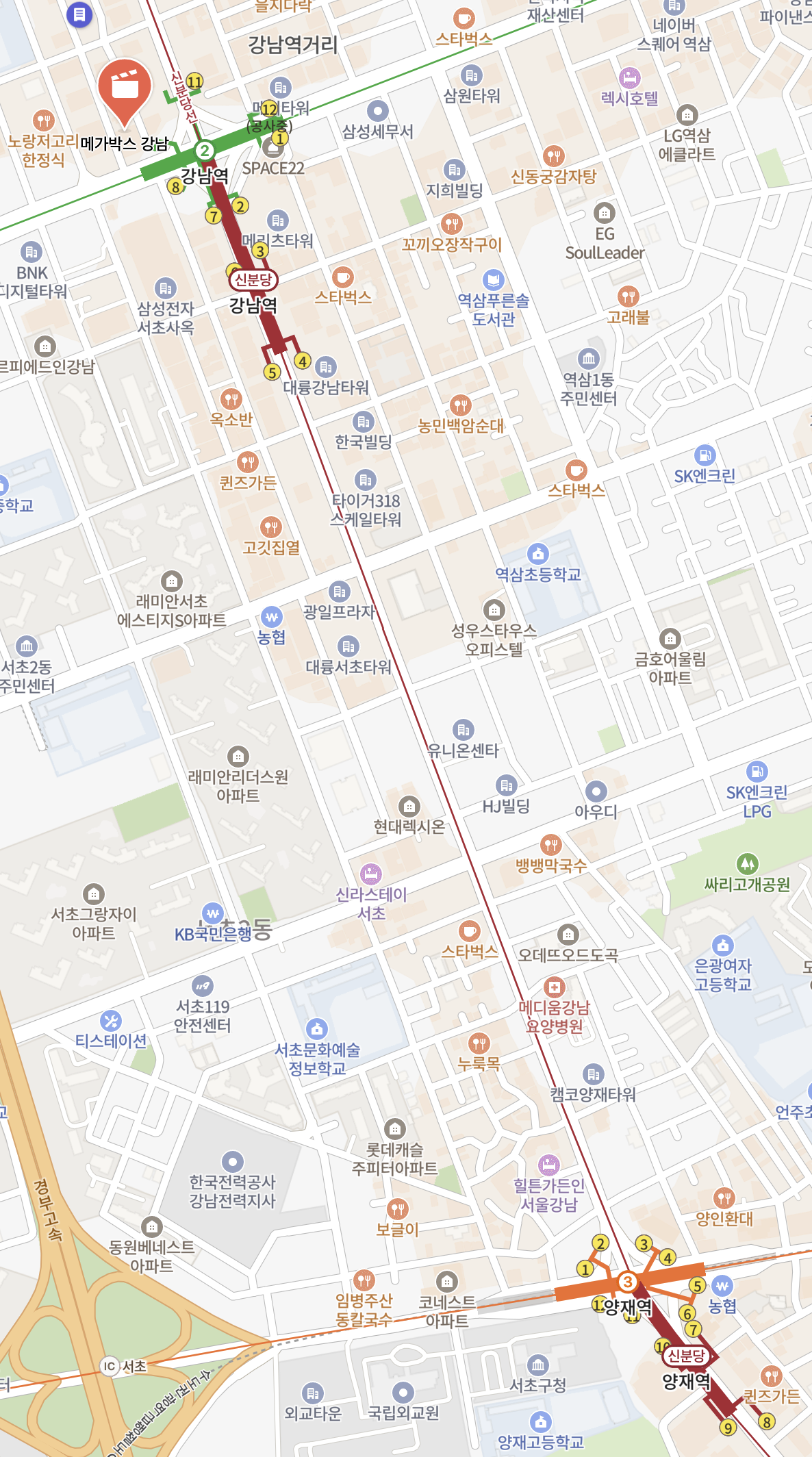Open 삼성전자 서초사옥 place marker

point(165,288)
